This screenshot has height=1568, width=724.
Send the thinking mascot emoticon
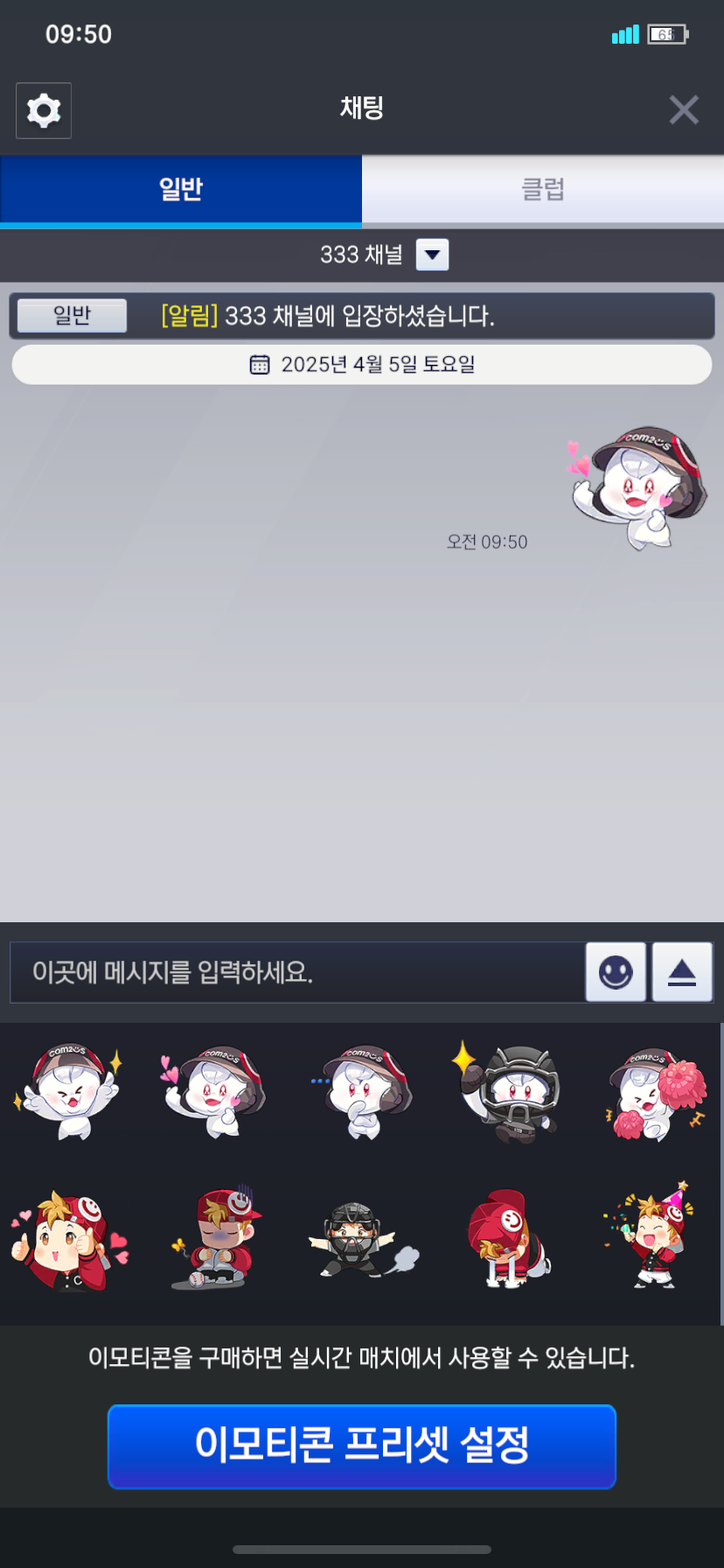[x=362, y=1091]
